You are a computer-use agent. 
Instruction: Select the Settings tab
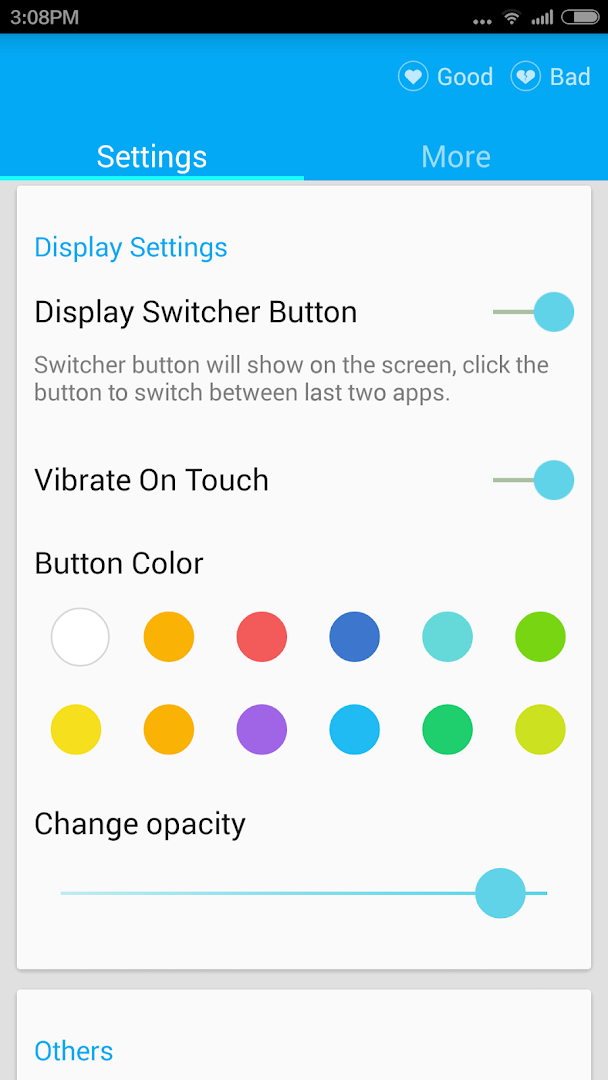click(152, 157)
